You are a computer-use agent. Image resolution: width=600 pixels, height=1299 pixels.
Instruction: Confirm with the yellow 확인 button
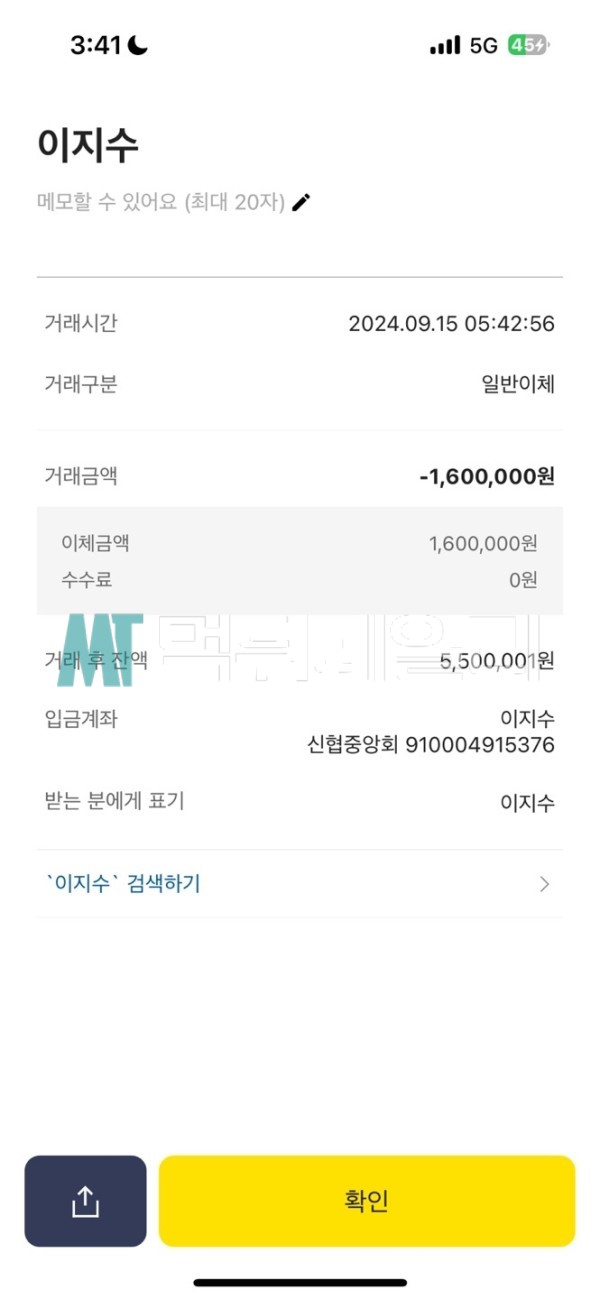pos(366,1201)
